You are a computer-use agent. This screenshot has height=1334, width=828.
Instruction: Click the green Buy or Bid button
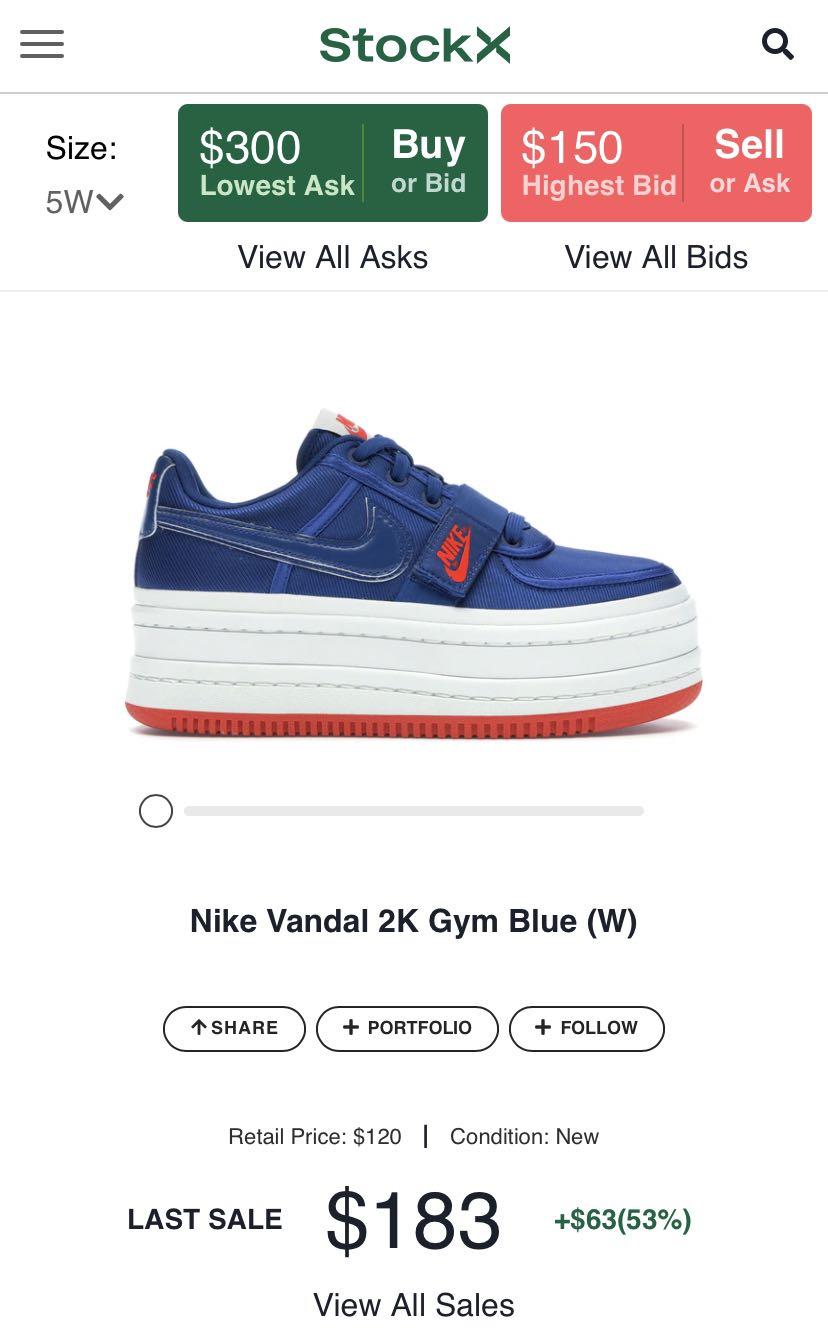click(333, 161)
